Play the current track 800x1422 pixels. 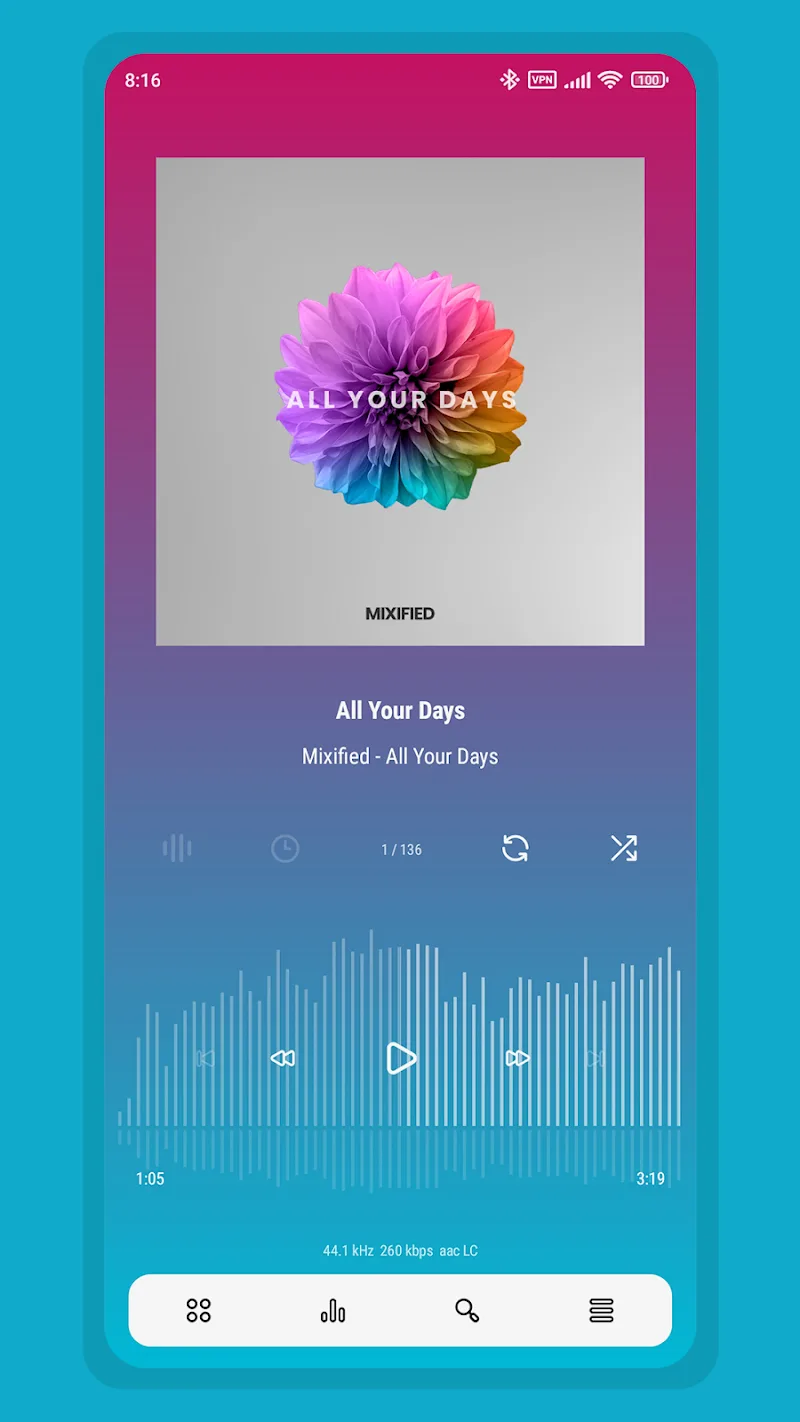tap(401, 1058)
